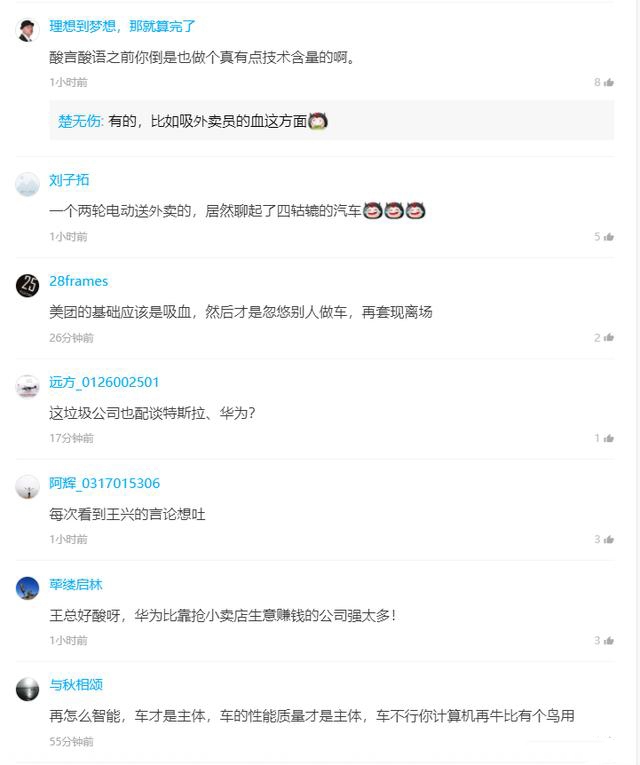Like the comment from 28frames
Viewport: 640px width, 765px height.
coord(608,338)
